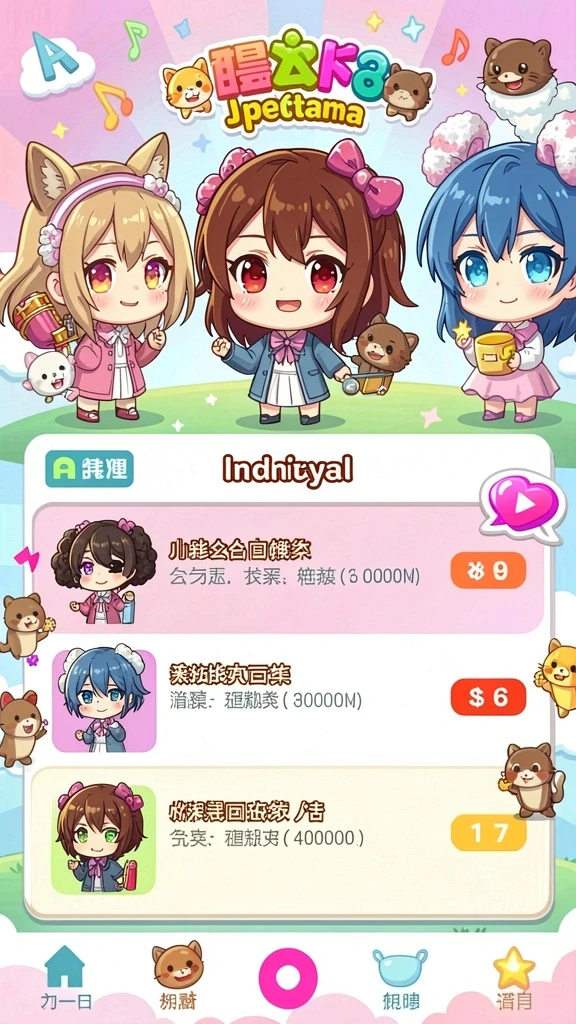Tap the yellow 17 button
The image size is (576, 1024).
coord(488,833)
